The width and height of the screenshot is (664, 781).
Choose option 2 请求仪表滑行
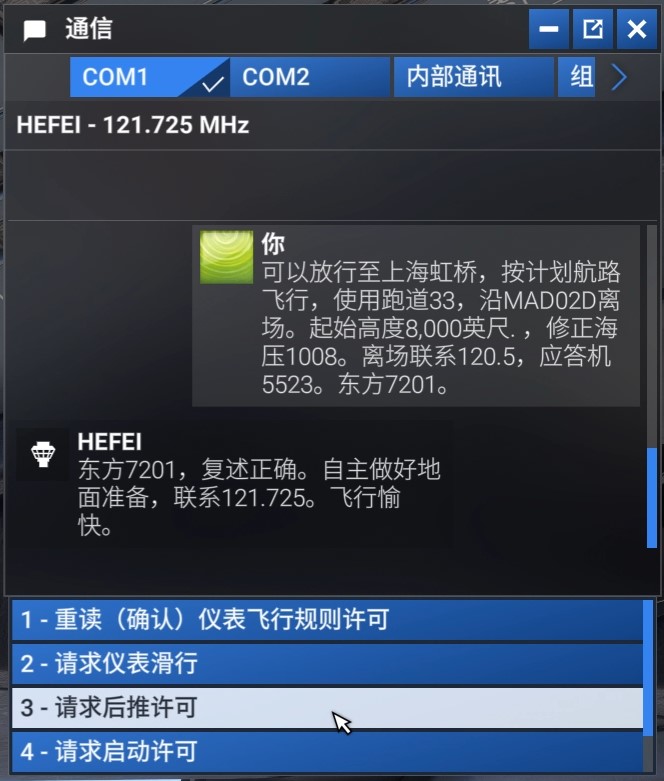tap(327, 664)
